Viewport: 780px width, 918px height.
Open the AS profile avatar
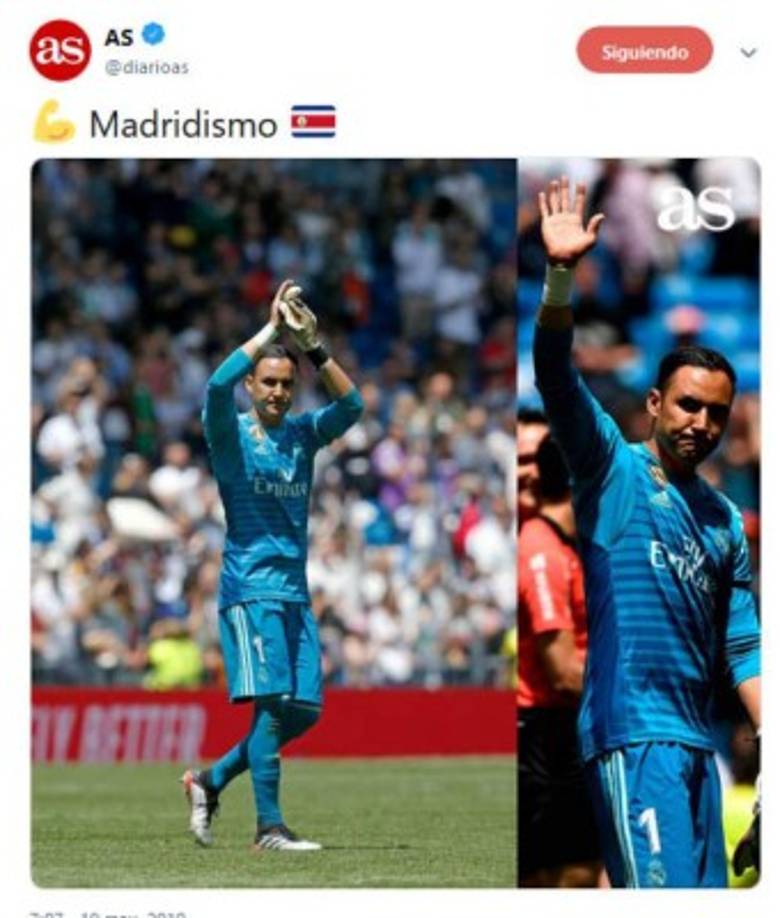(59, 50)
